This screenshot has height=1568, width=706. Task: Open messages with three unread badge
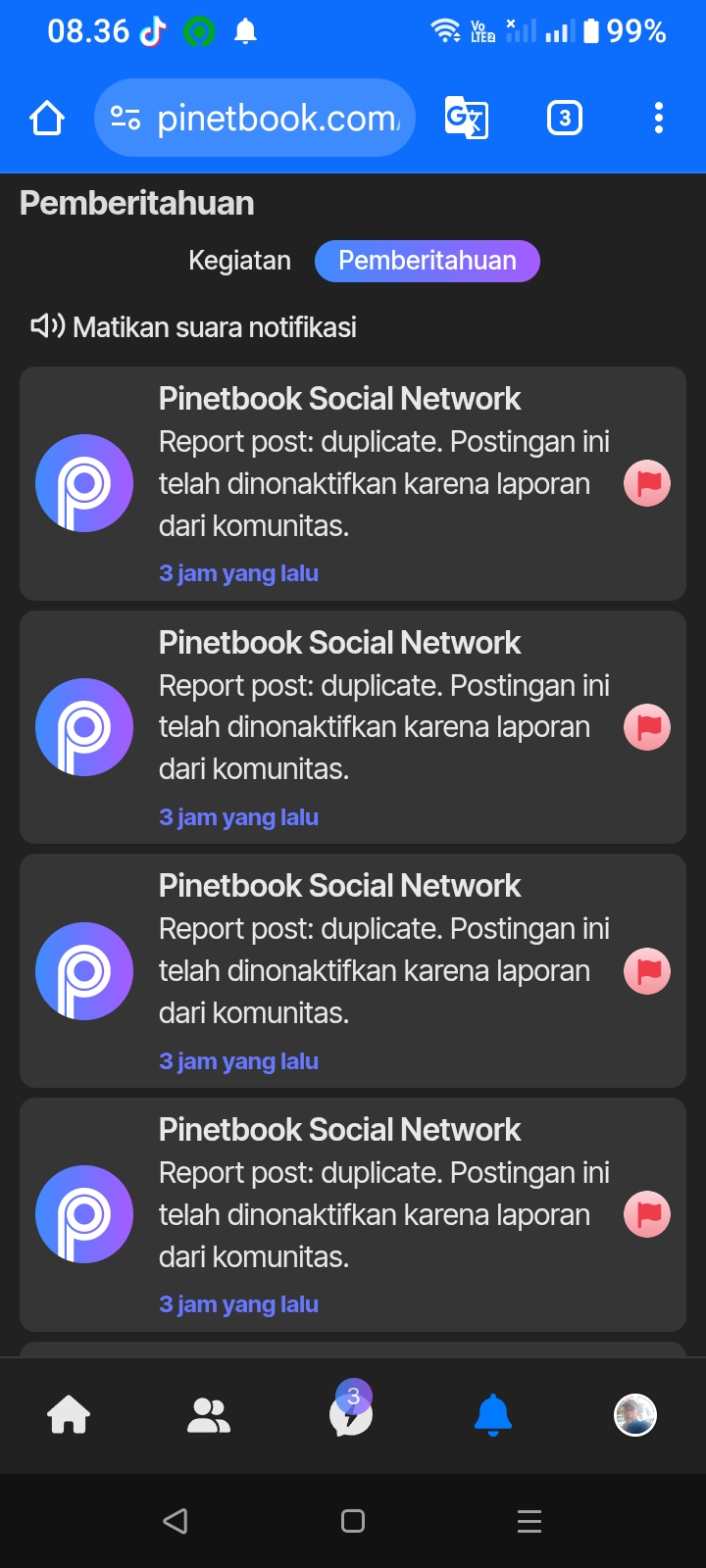(x=351, y=1415)
